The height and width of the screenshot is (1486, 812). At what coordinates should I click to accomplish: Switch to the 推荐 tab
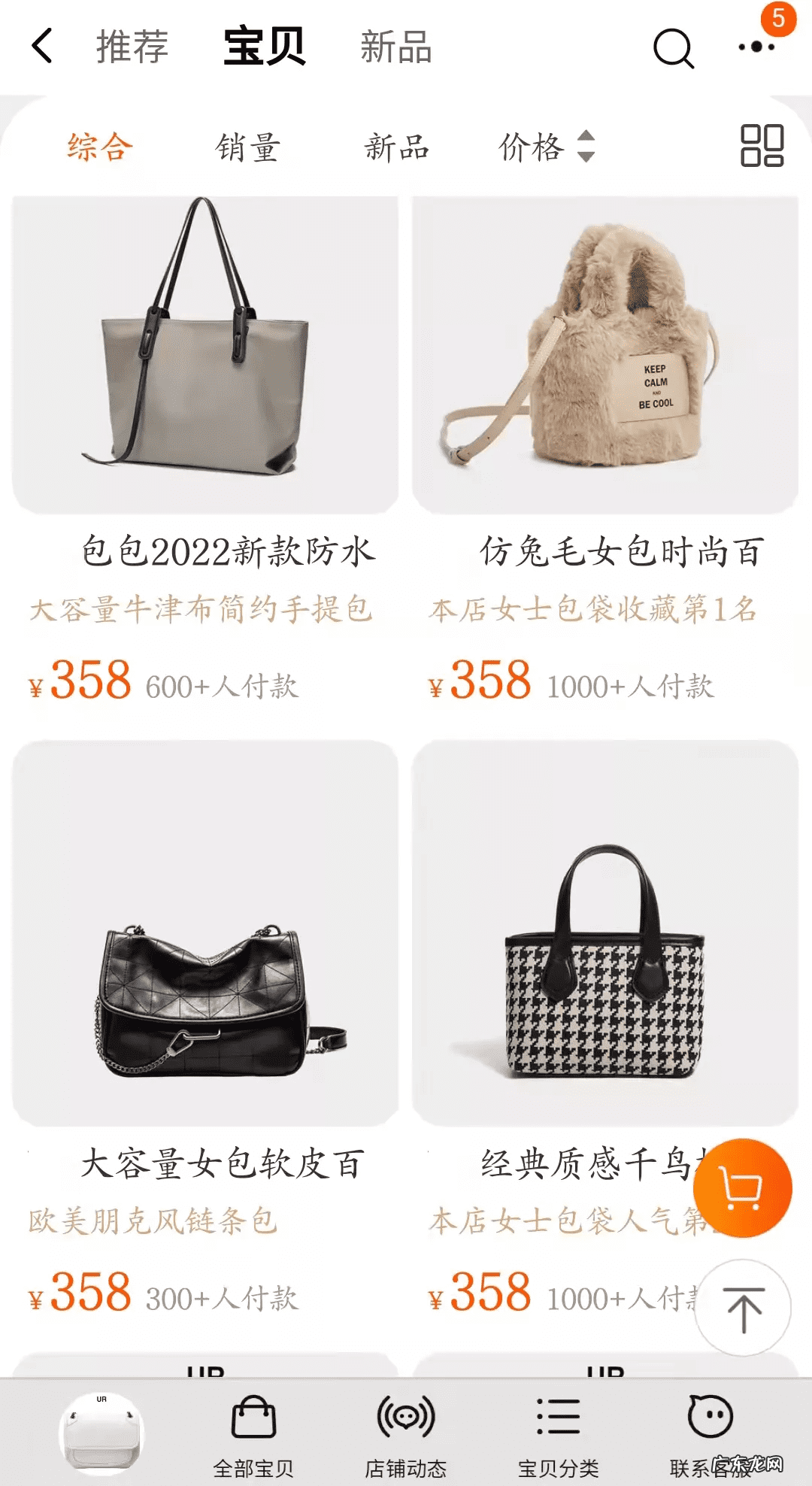[x=132, y=48]
